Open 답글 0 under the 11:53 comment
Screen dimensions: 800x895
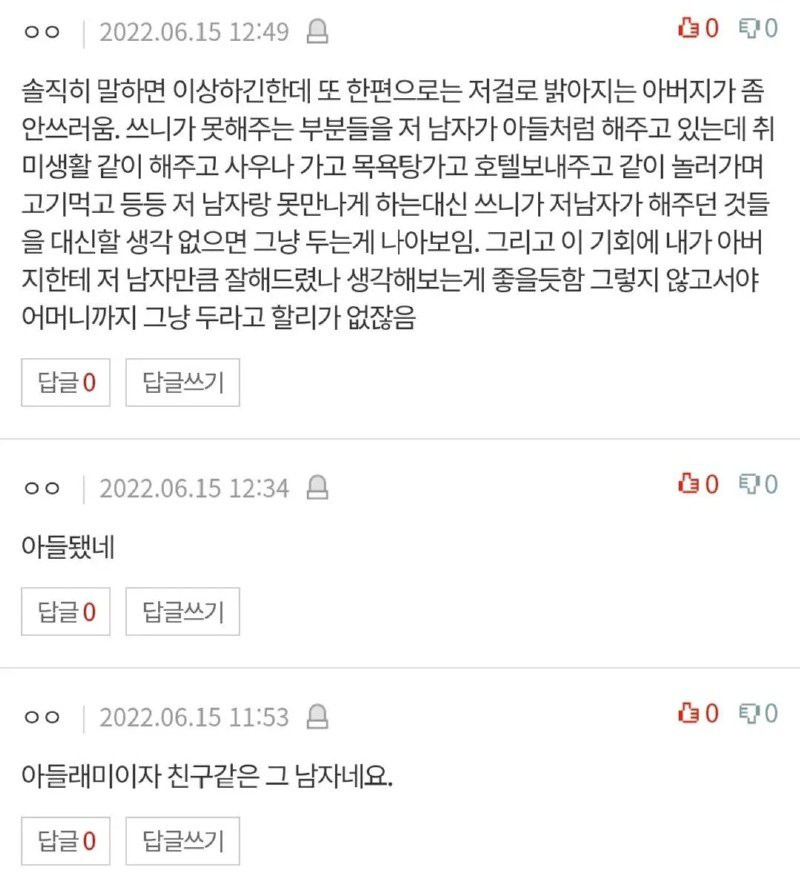[66, 841]
